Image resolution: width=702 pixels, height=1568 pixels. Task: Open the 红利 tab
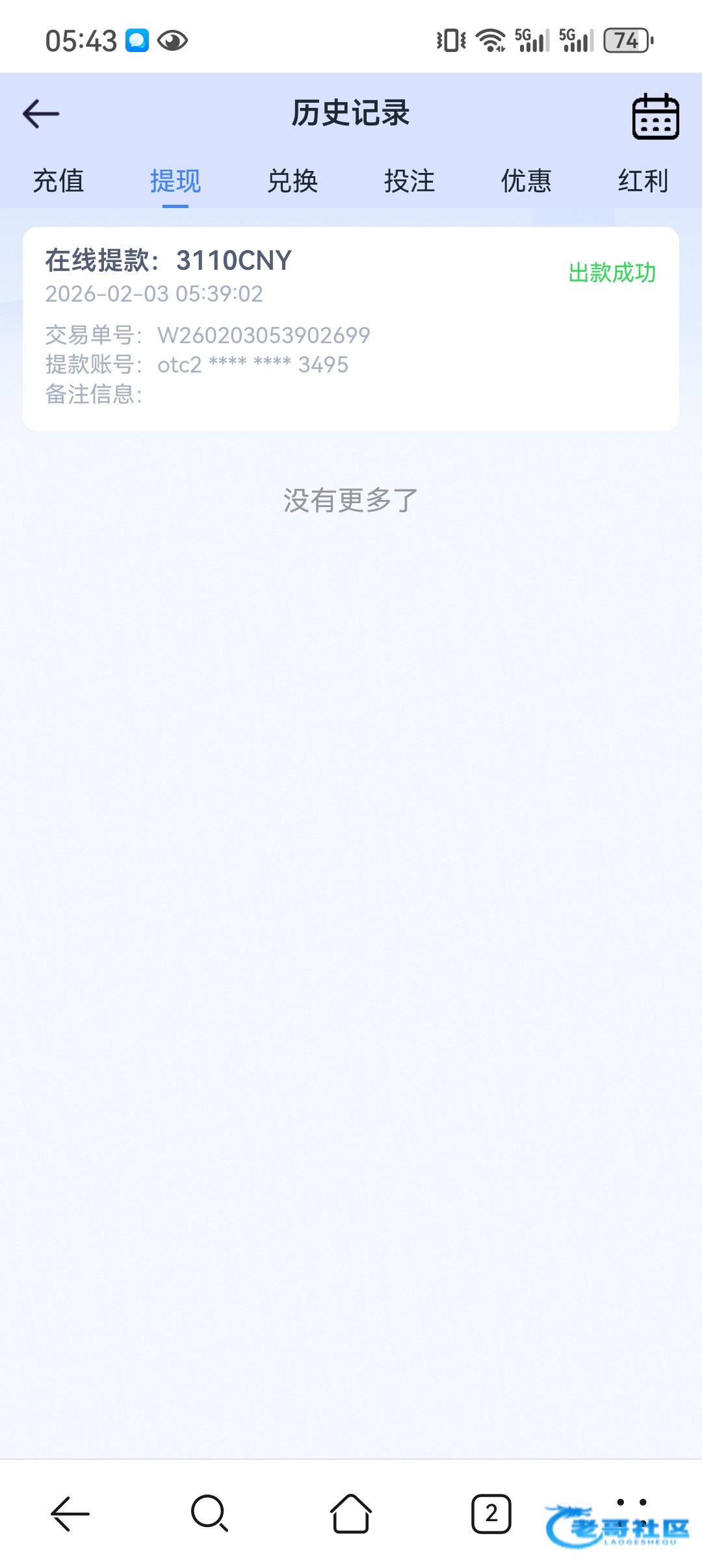[x=643, y=181]
